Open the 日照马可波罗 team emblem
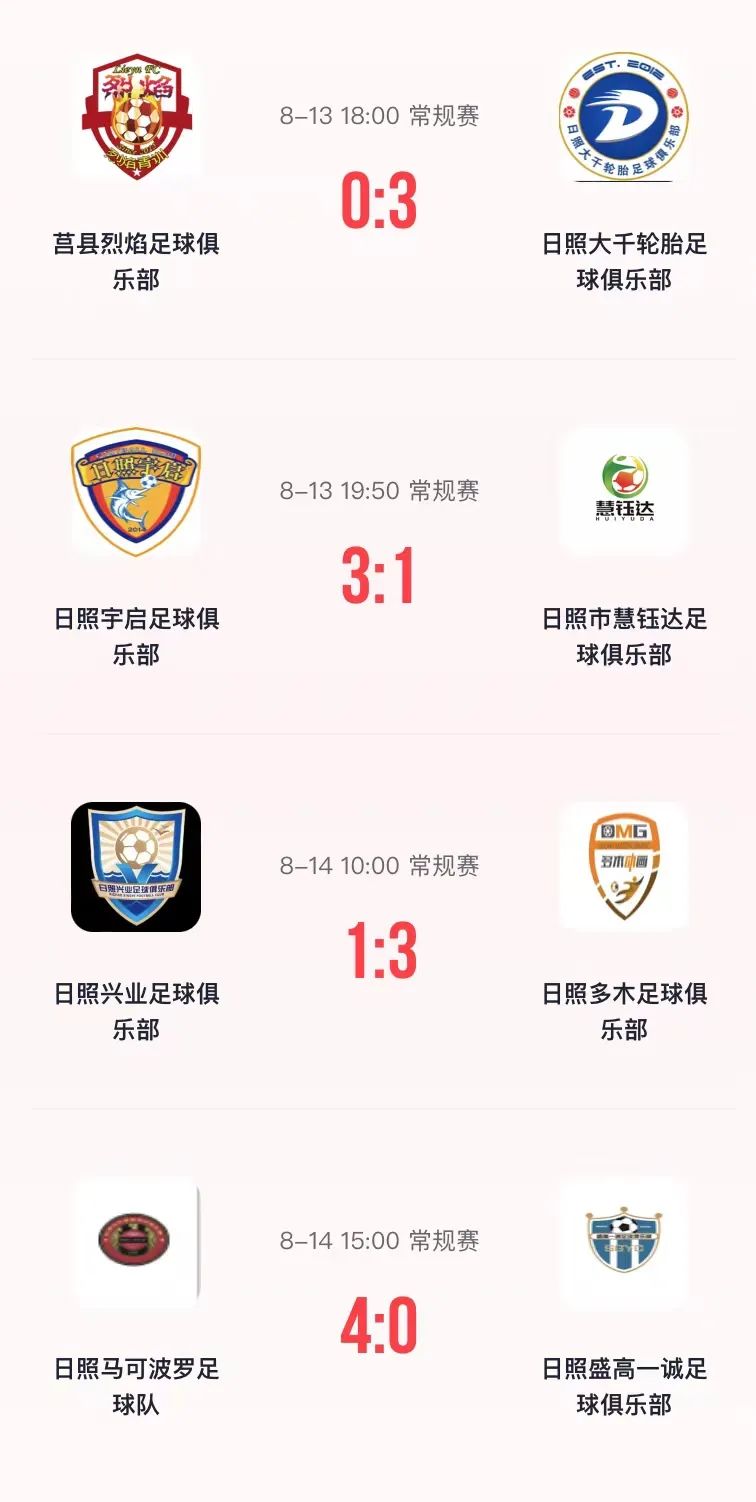The width and height of the screenshot is (756, 1502). (x=135, y=1243)
